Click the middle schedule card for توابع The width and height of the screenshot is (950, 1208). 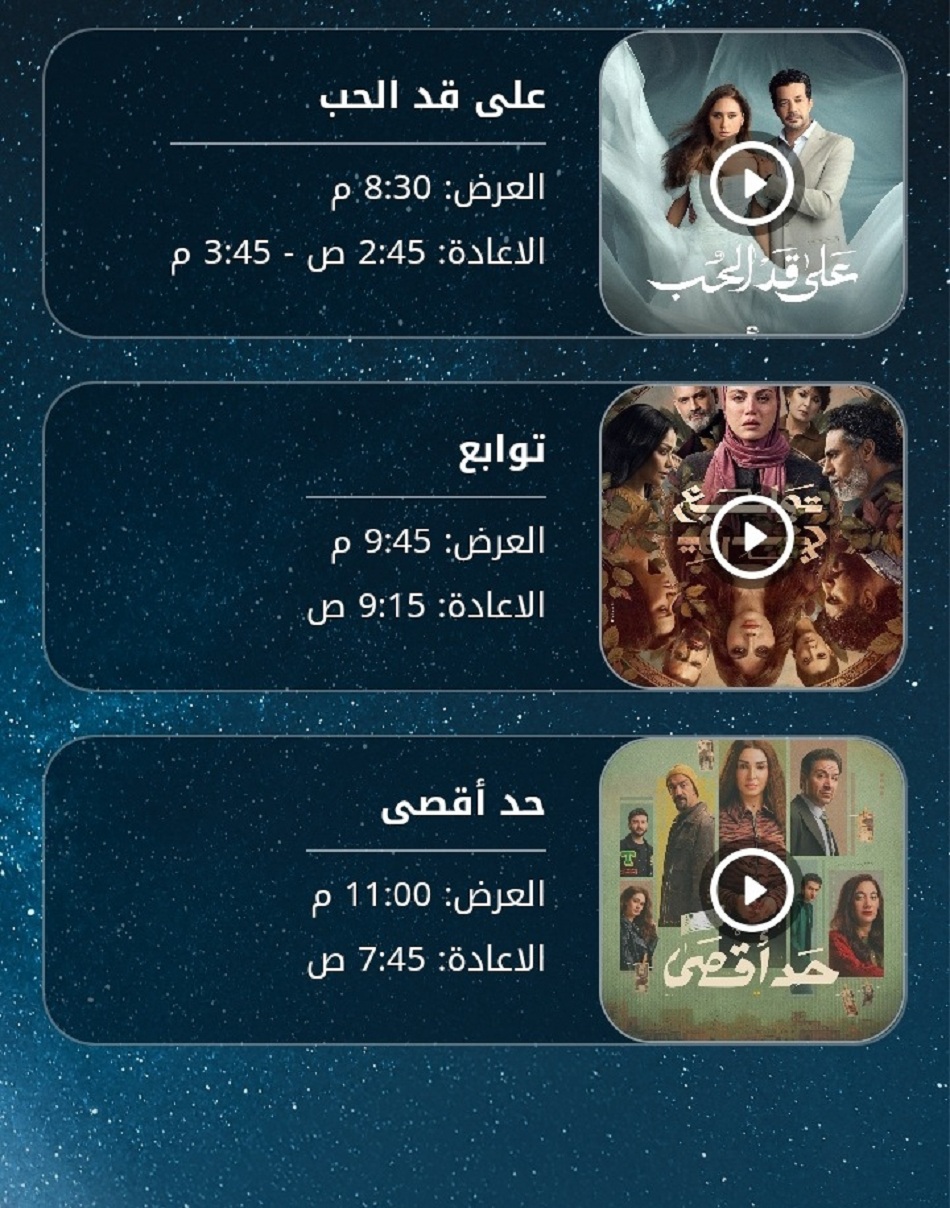300,538
